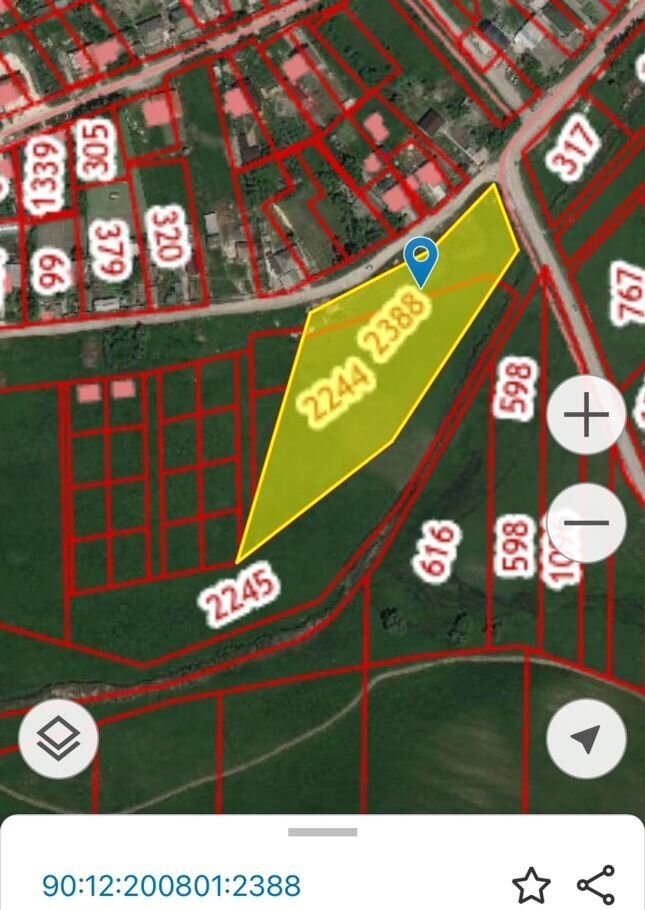Open details for parcel 90:12:200801:2388
The height and width of the screenshot is (910, 645).
click(x=171, y=885)
